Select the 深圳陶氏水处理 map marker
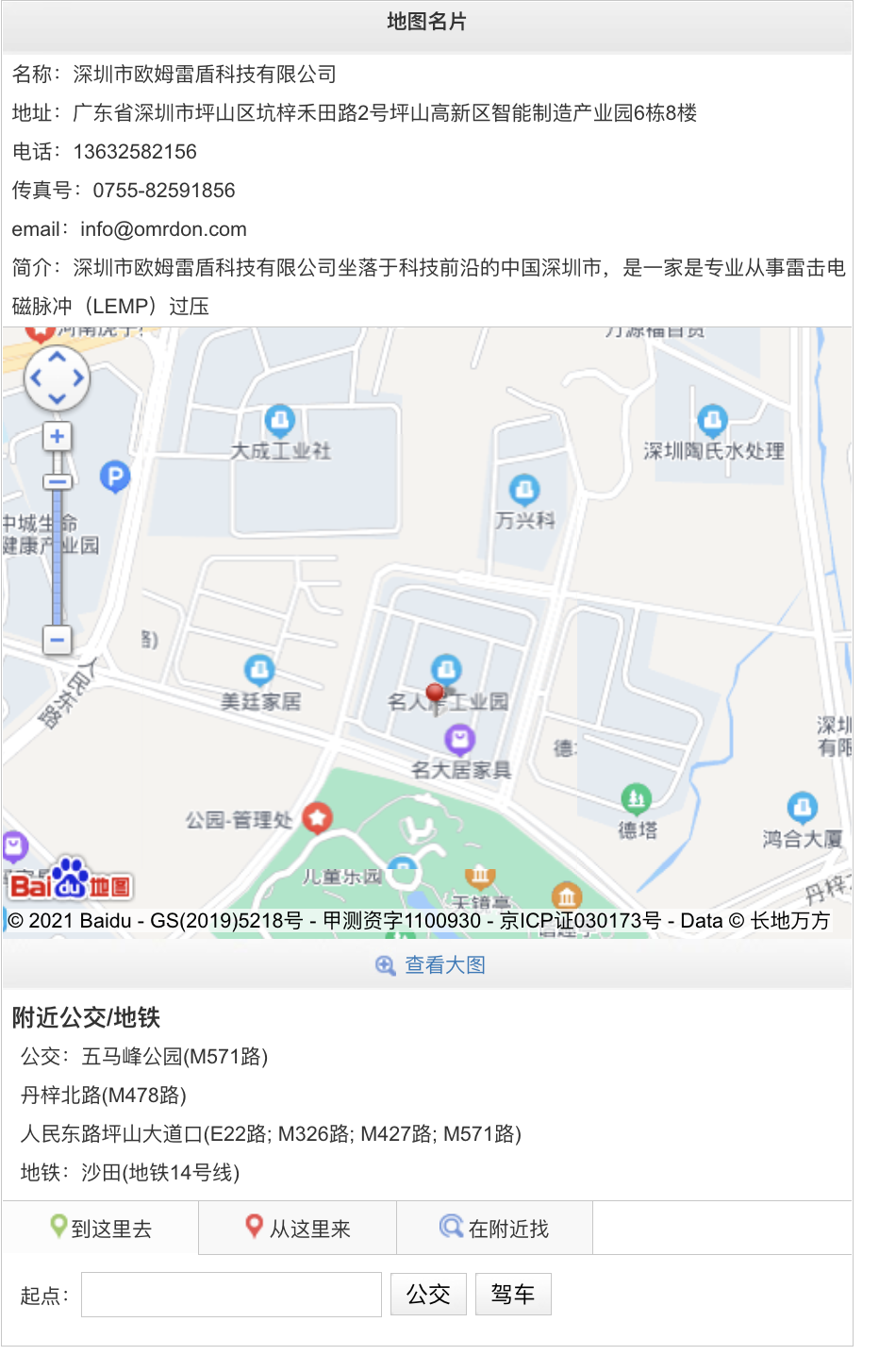Image resolution: width=879 pixels, height=1372 pixels. [712, 419]
